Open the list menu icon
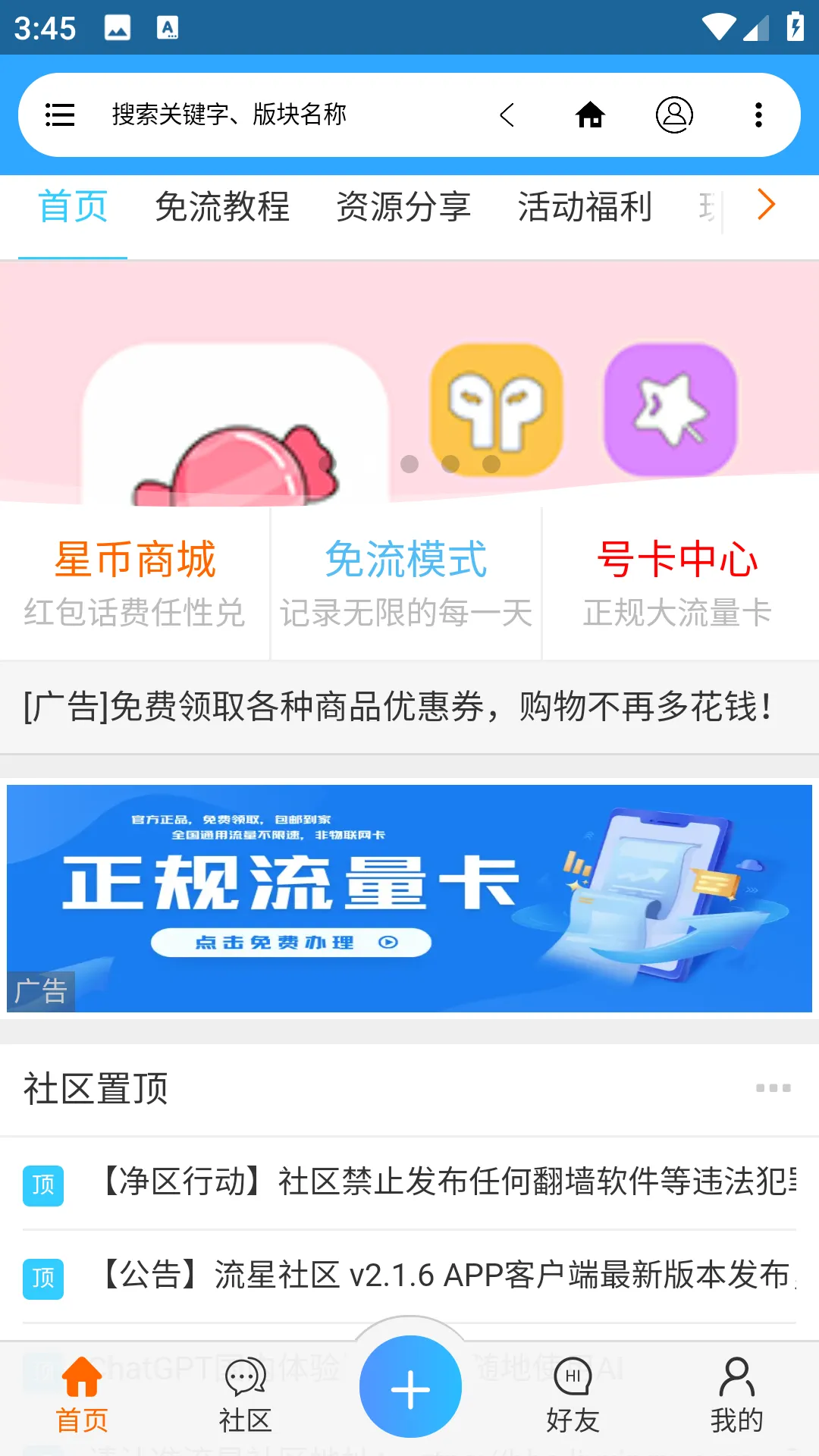This screenshot has width=819, height=1456. 60,115
